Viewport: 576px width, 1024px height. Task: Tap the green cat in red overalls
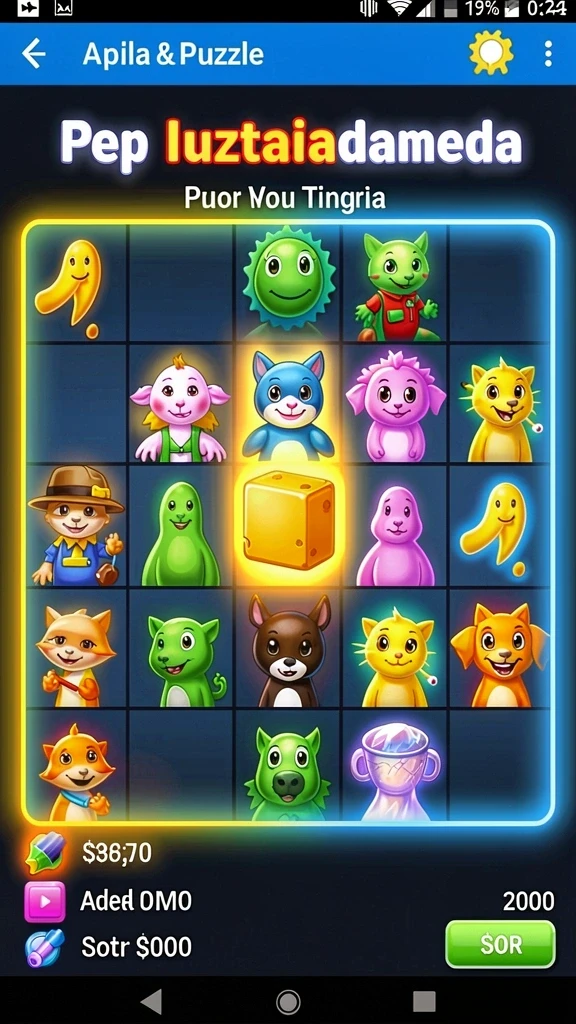click(x=396, y=286)
